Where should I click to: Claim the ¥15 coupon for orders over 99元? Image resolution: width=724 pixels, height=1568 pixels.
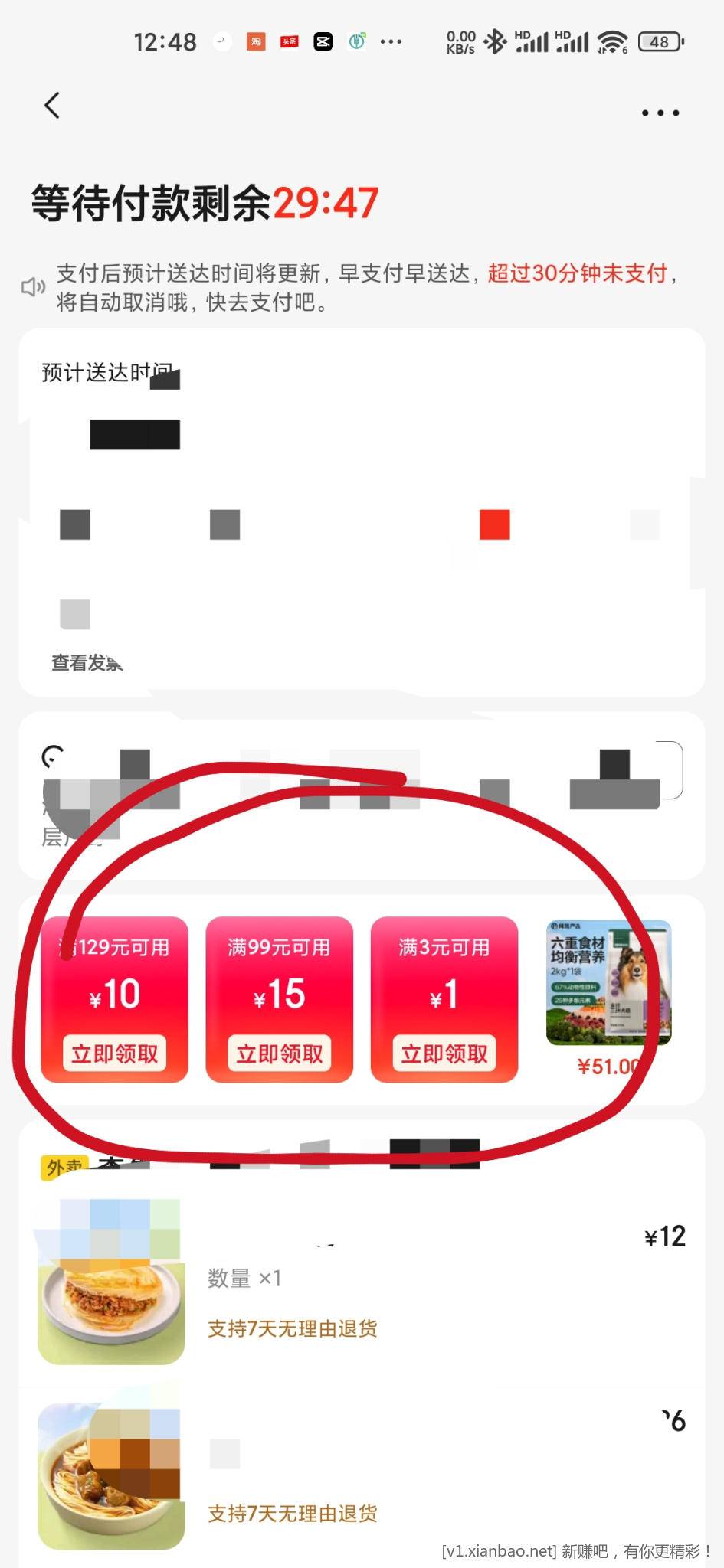(x=279, y=1053)
